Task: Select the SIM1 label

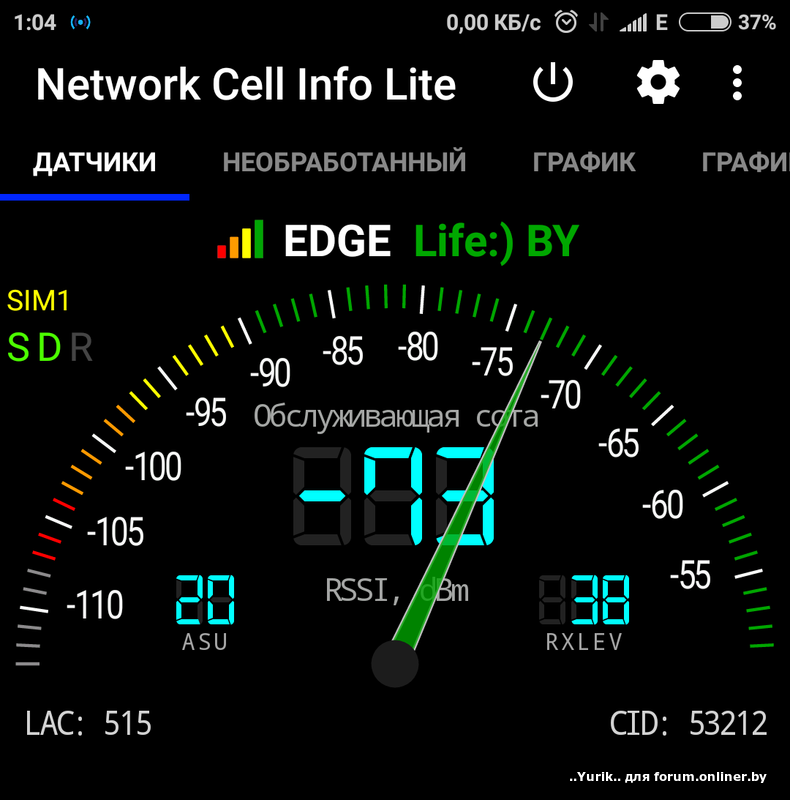Action: pos(38,299)
